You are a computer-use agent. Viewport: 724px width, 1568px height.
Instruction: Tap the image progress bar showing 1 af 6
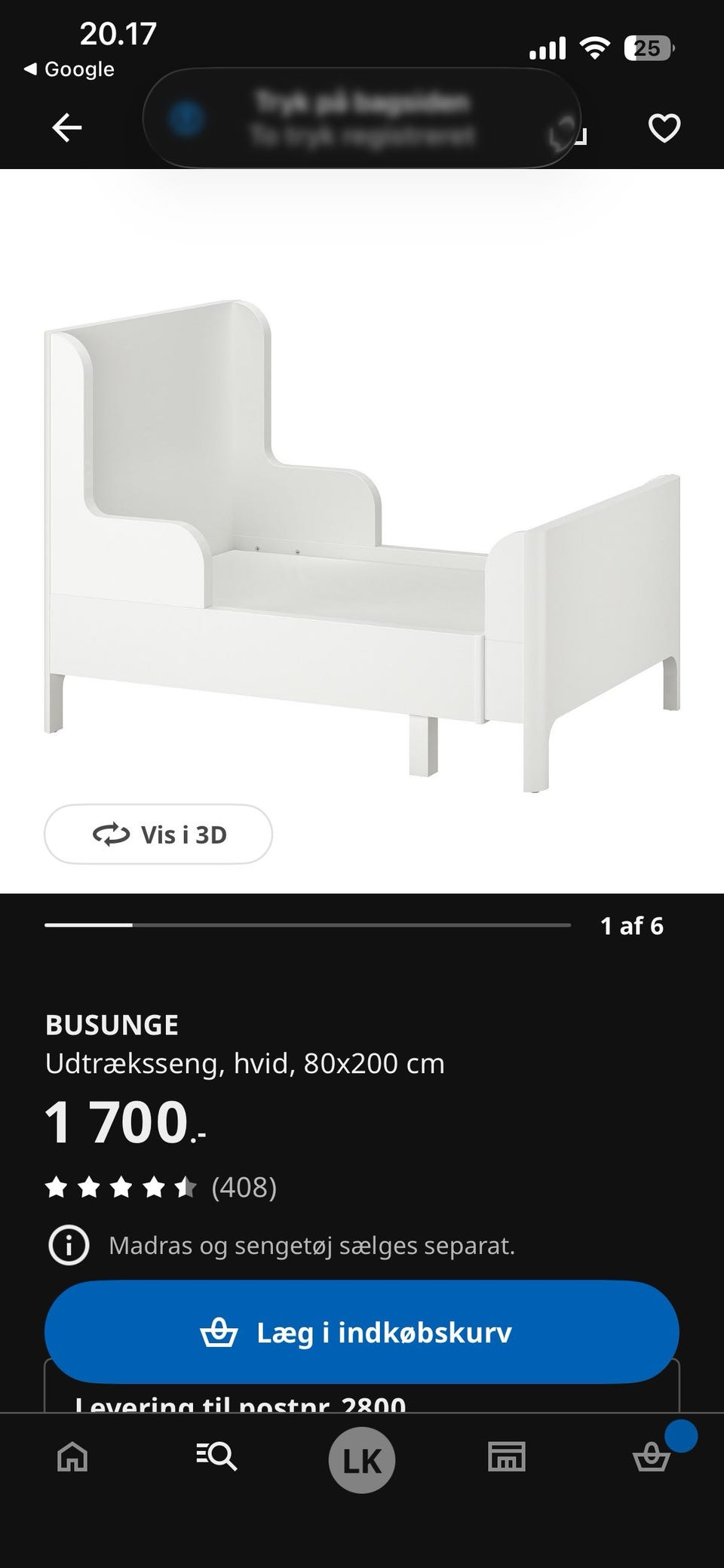click(x=305, y=922)
